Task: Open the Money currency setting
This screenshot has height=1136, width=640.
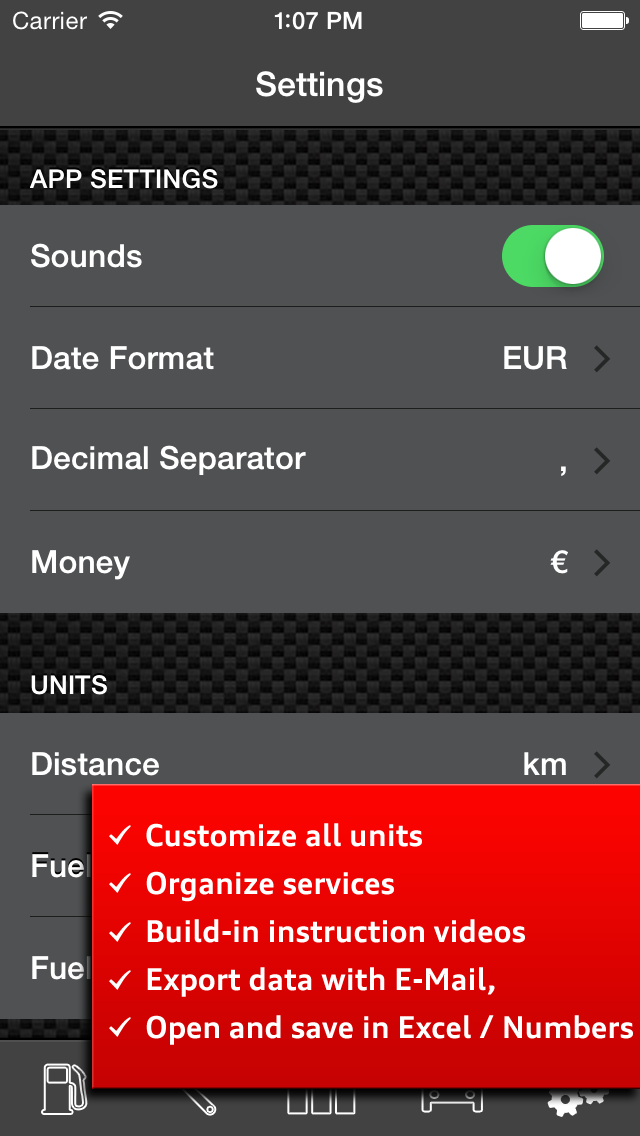Action: 320,562
